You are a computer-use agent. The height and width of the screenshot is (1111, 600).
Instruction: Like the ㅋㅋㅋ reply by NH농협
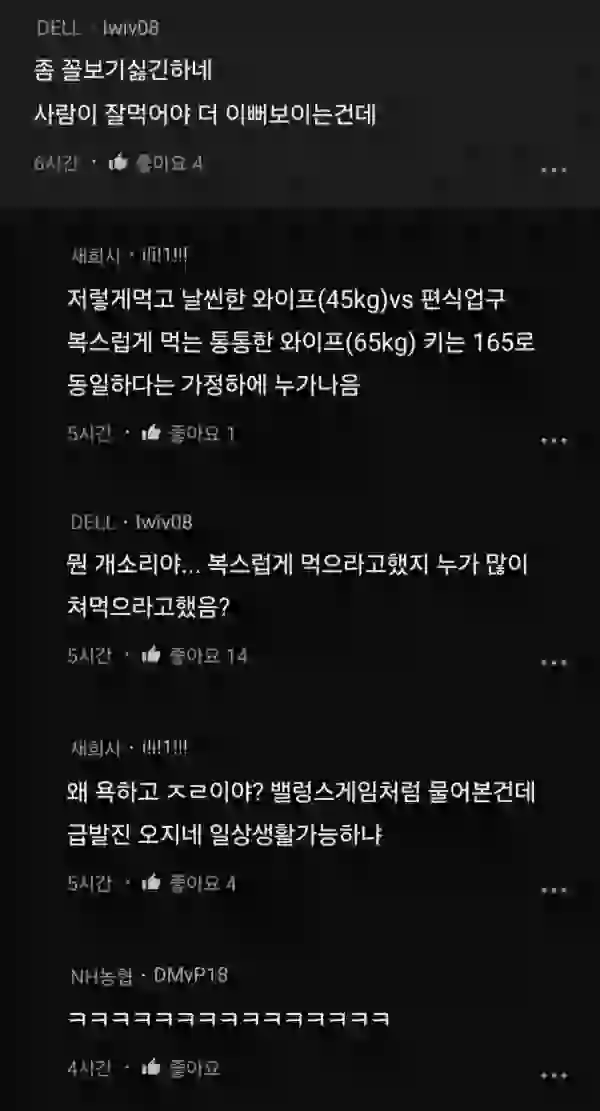(x=152, y=1068)
